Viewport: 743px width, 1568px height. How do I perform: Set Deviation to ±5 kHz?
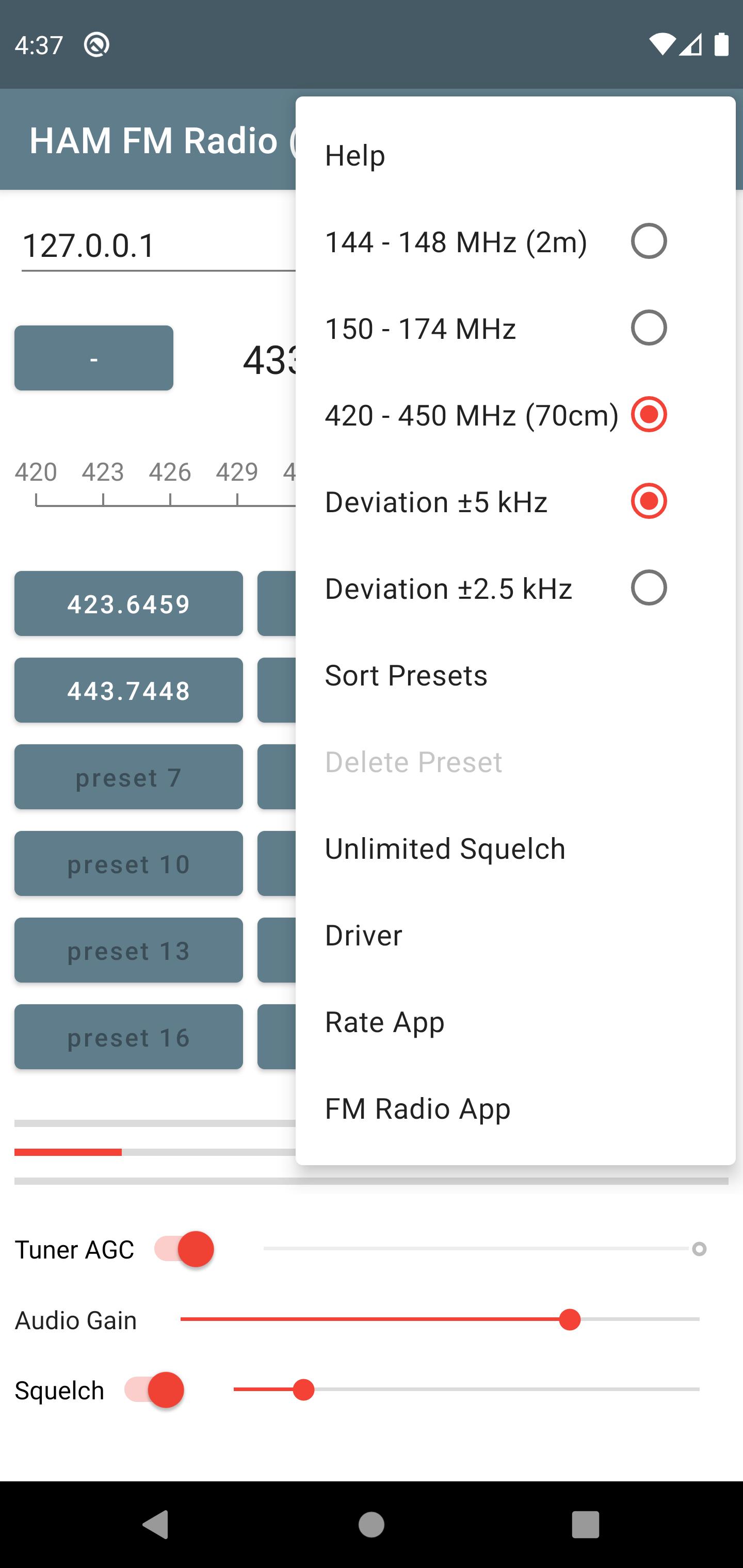[x=515, y=501]
